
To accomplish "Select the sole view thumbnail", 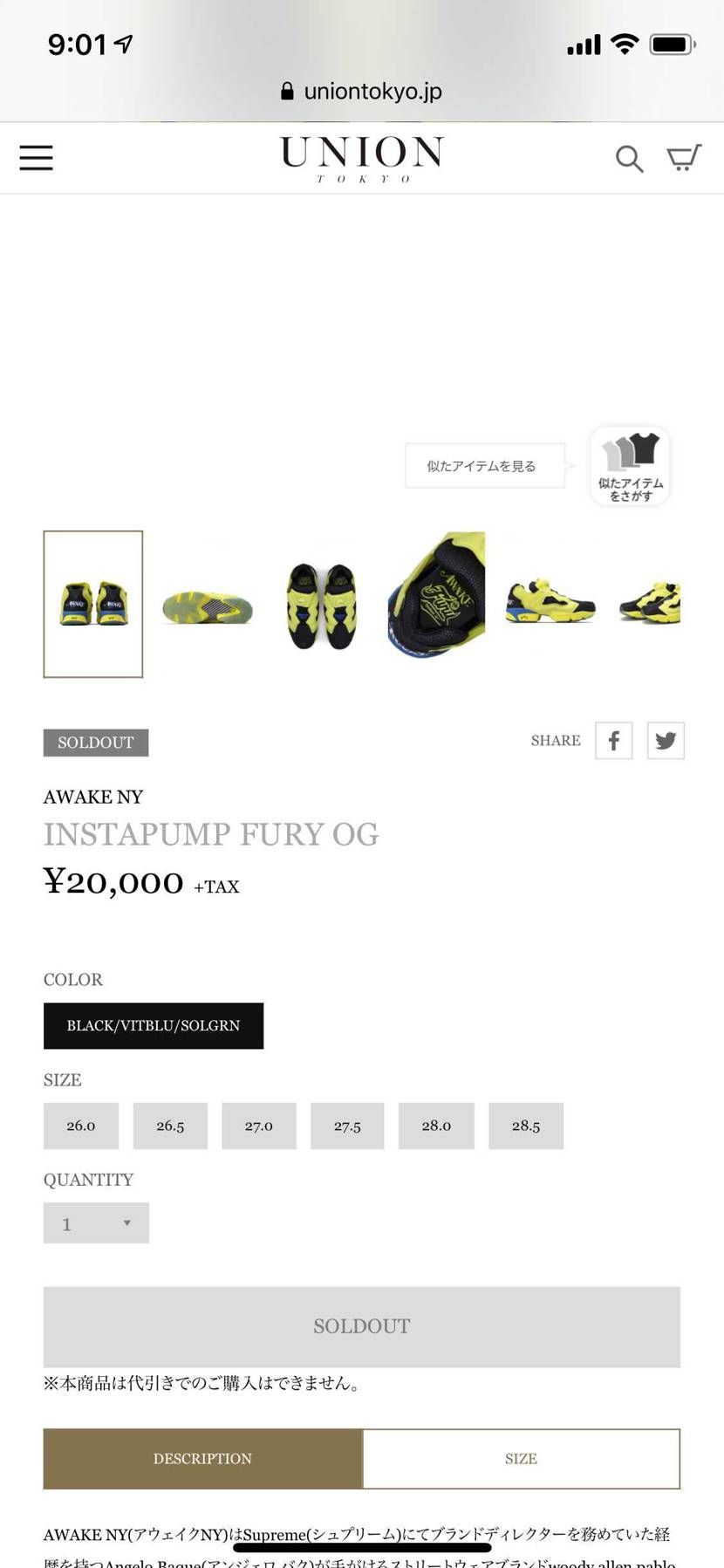I will point(208,606).
